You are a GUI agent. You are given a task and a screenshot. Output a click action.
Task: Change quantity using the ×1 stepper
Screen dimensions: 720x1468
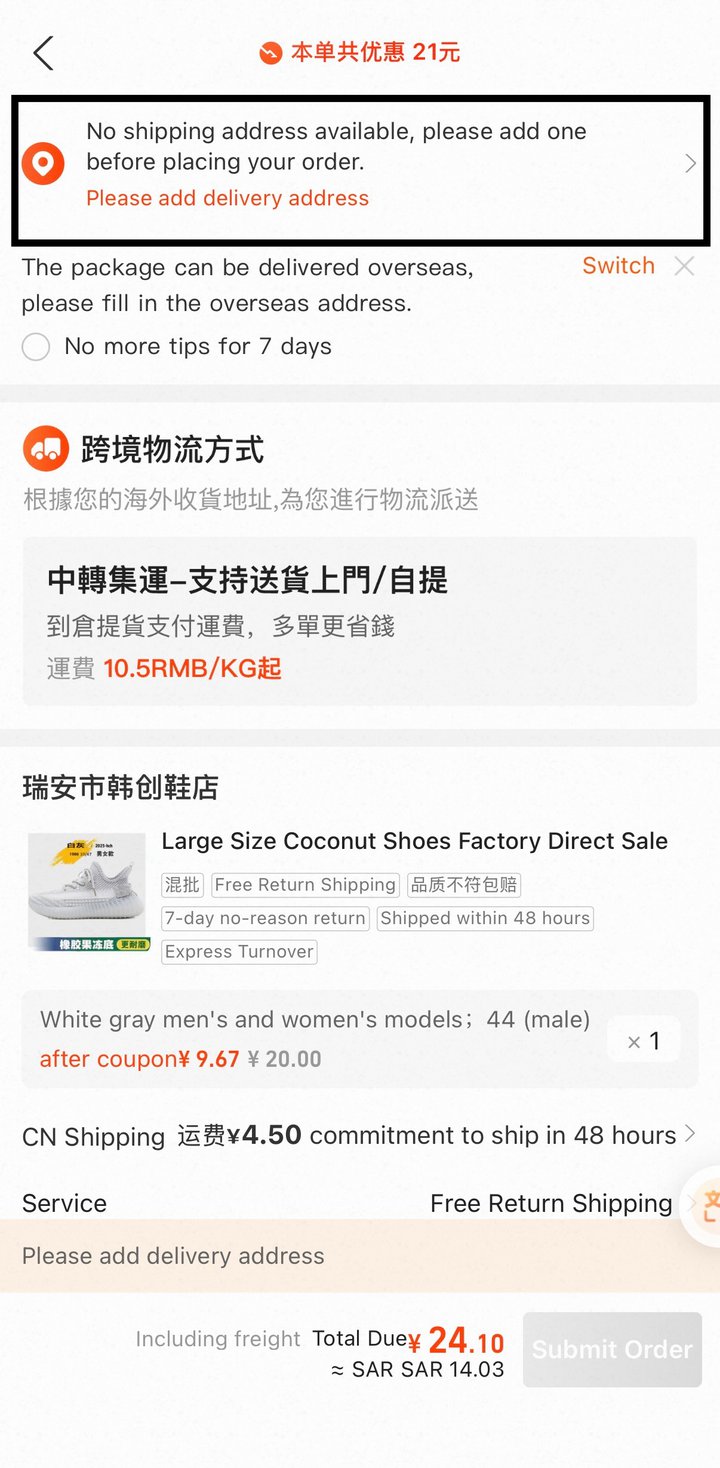click(644, 1041)
